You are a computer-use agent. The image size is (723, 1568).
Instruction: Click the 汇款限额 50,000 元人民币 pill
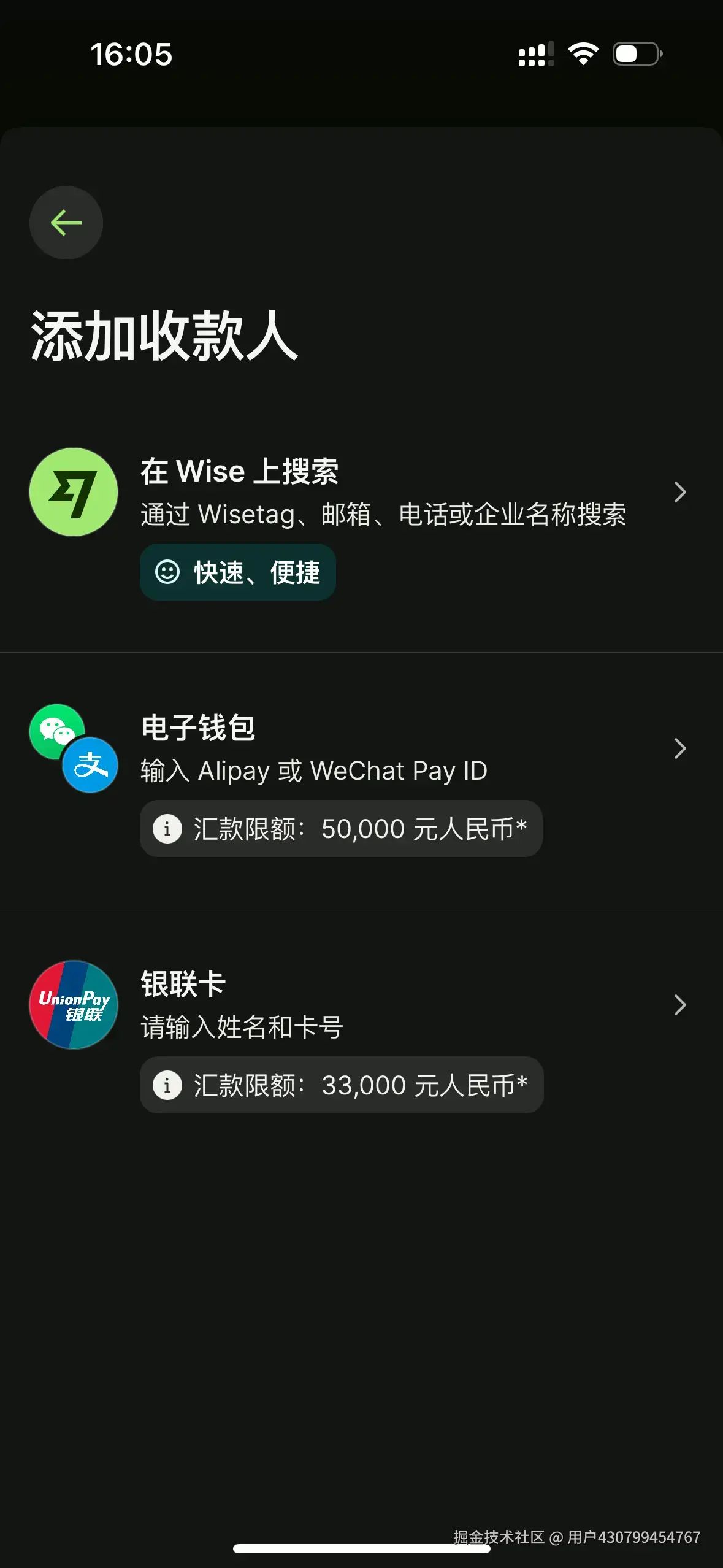click(340, 829)
